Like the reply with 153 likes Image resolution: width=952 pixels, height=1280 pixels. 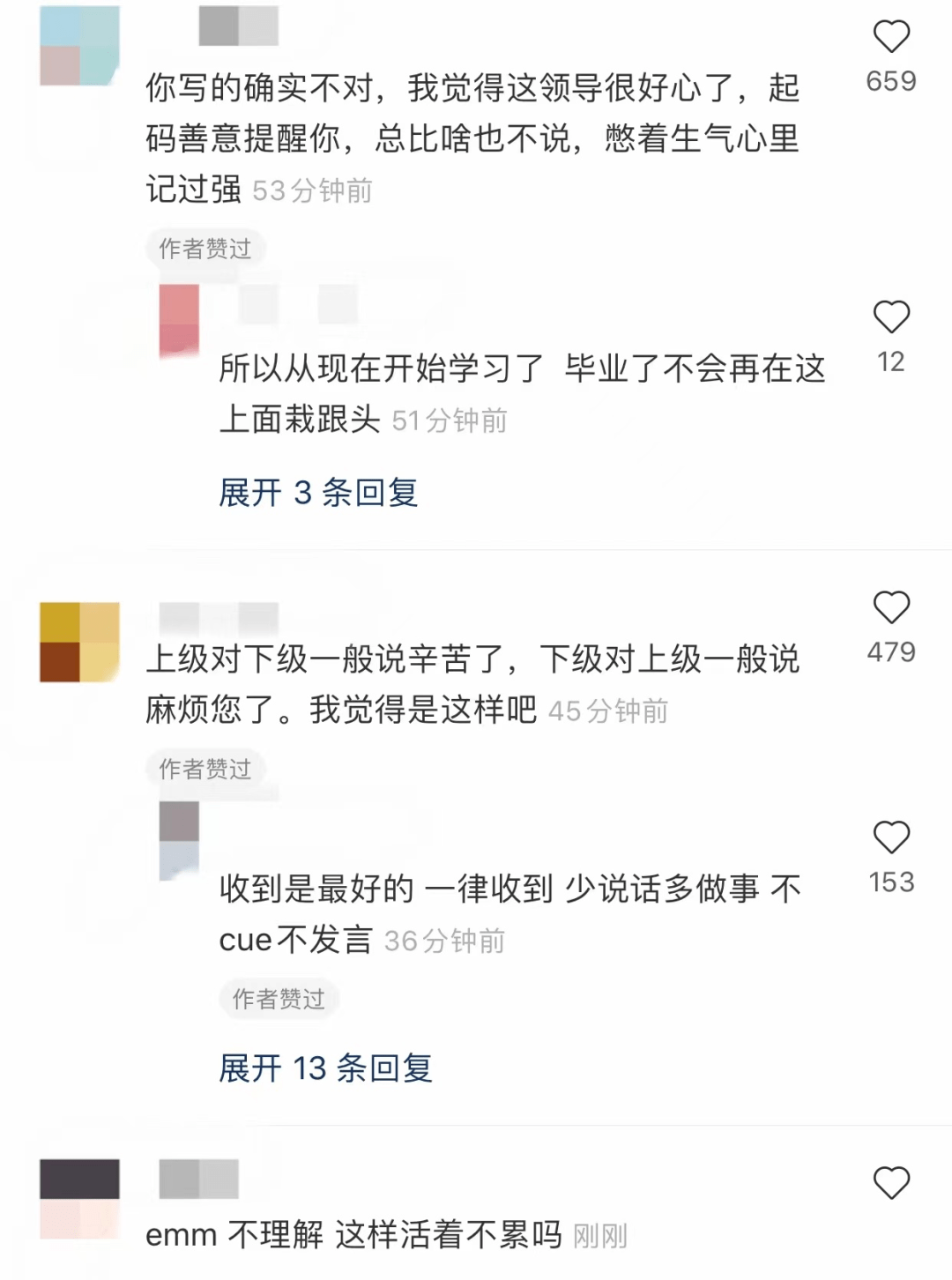pos(890,837)
